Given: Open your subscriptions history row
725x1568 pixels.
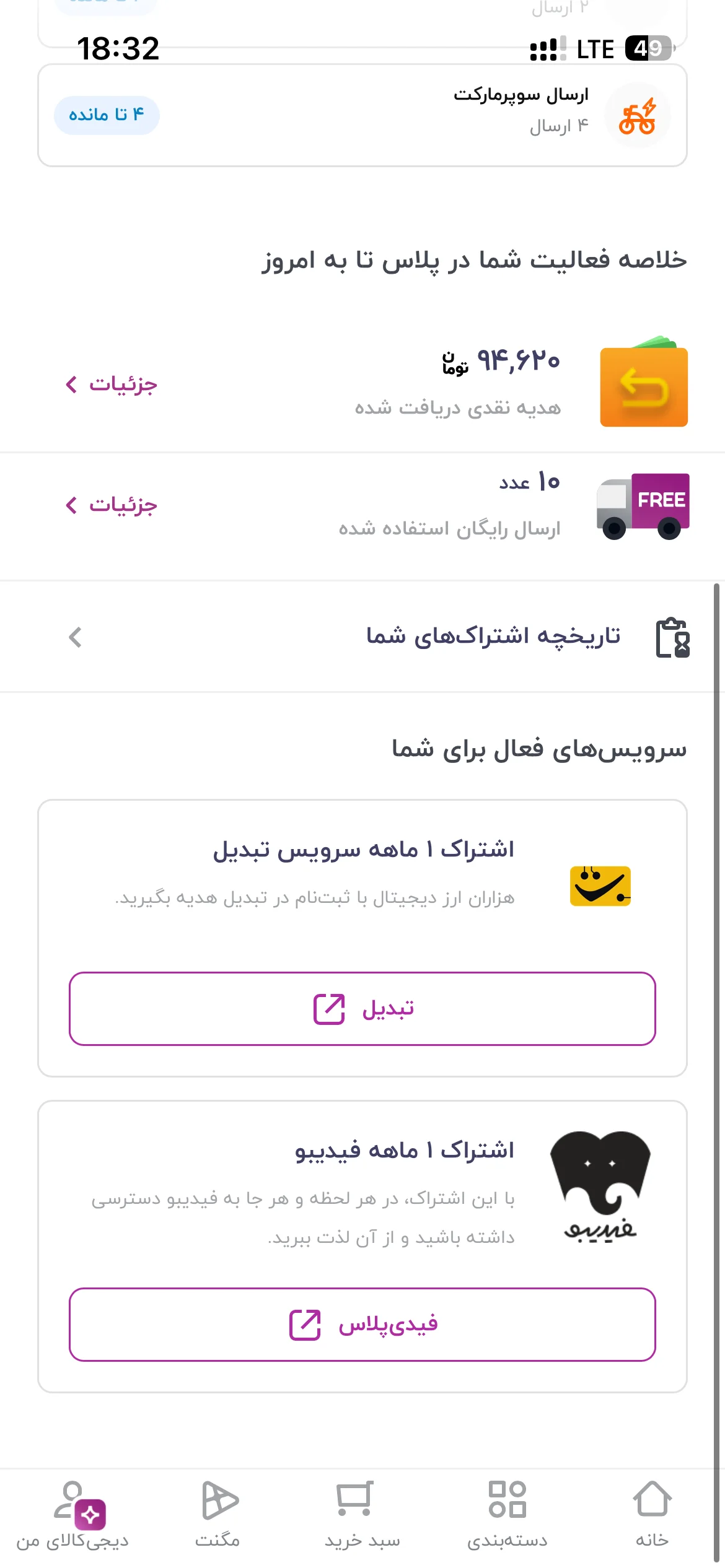Looking at the screenshot, I should [362, 637].
